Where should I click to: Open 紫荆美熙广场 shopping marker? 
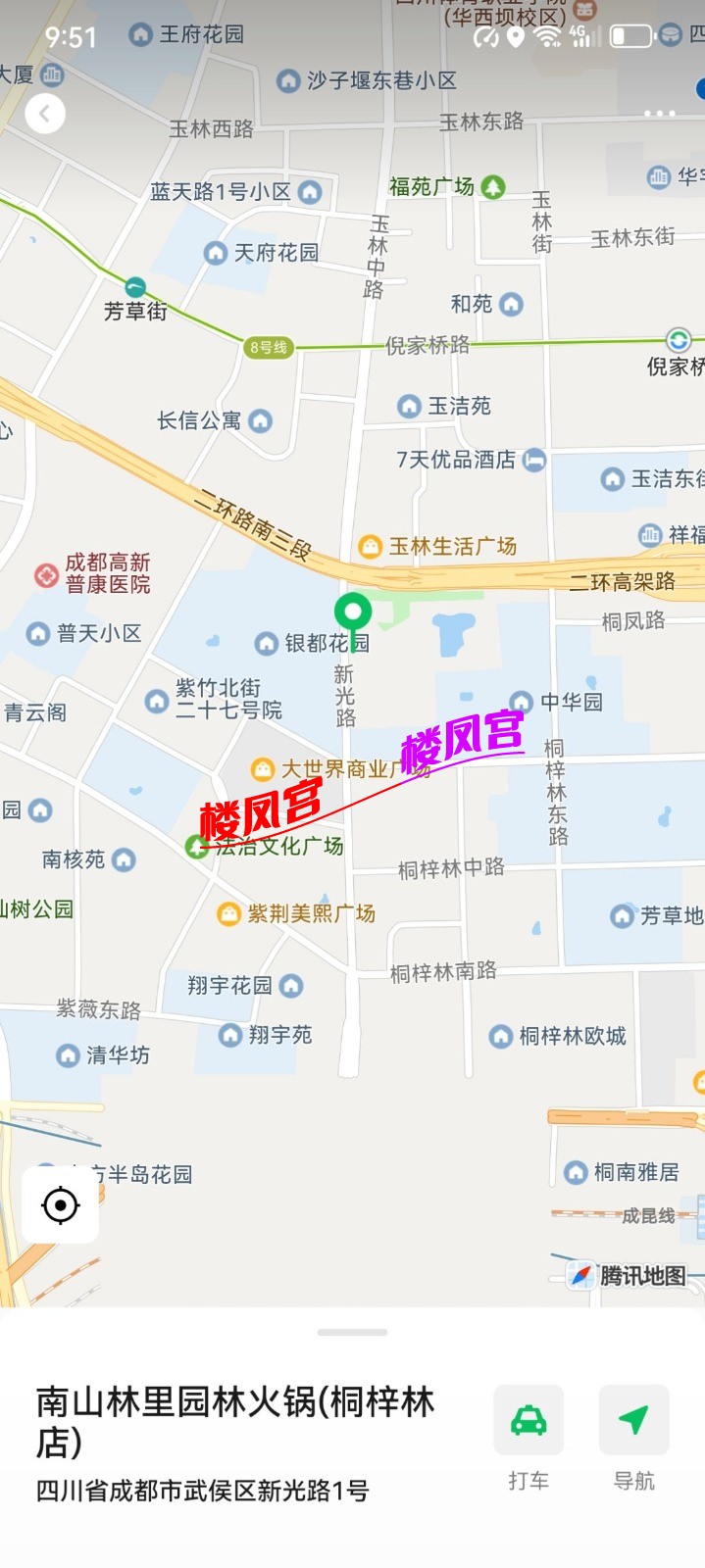pos(229,914)
